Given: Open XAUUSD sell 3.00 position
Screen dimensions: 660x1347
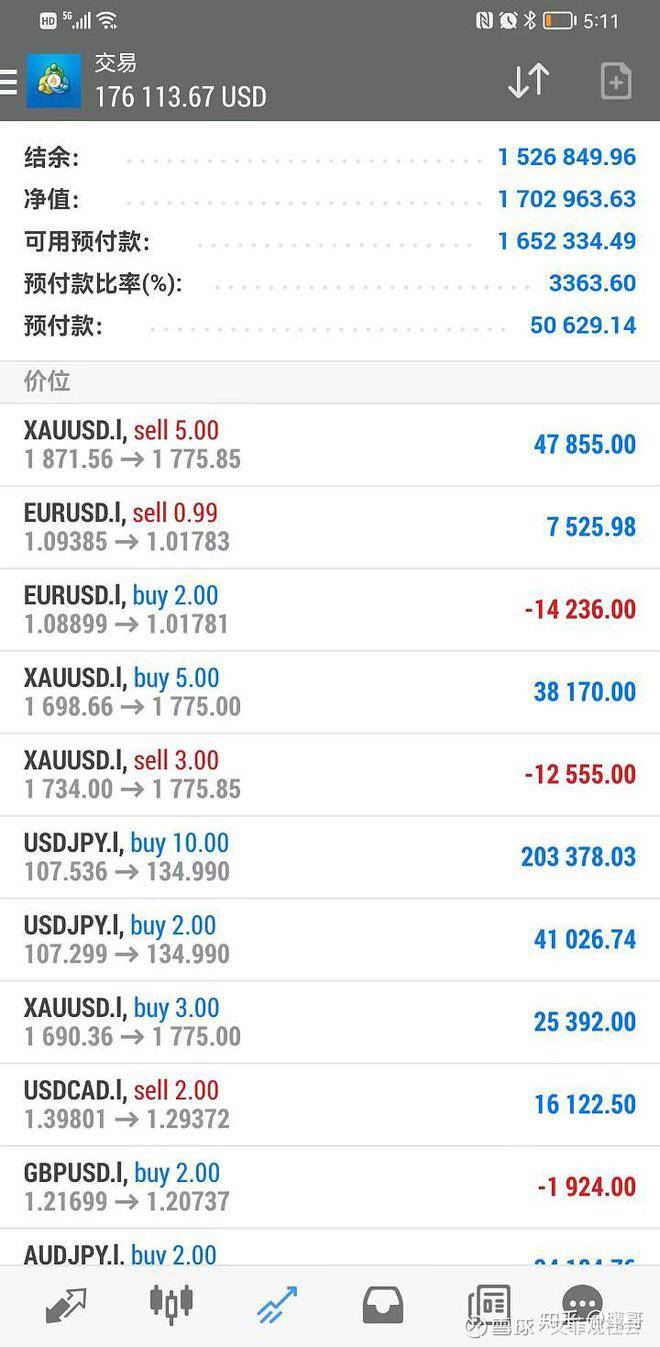Looking at the screenshot, I should click(330, 775).
